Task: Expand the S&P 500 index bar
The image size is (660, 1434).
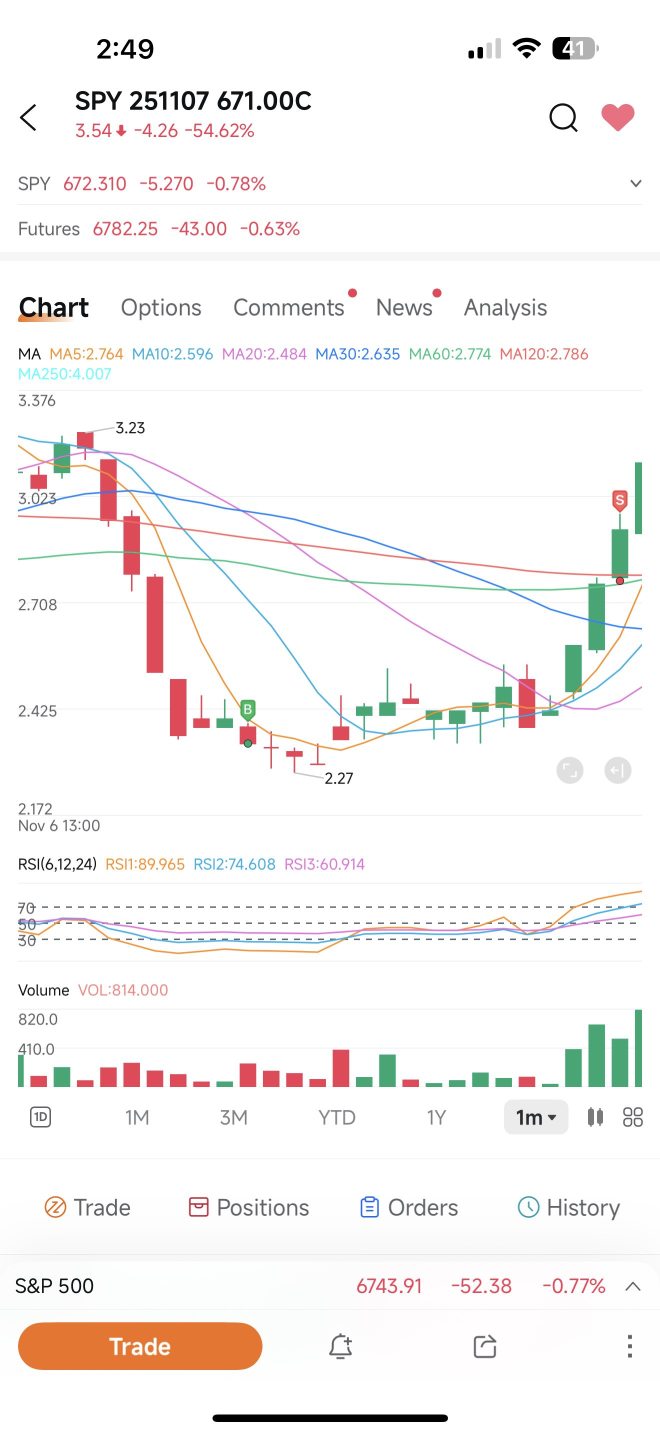Action: coord(633,1286)
